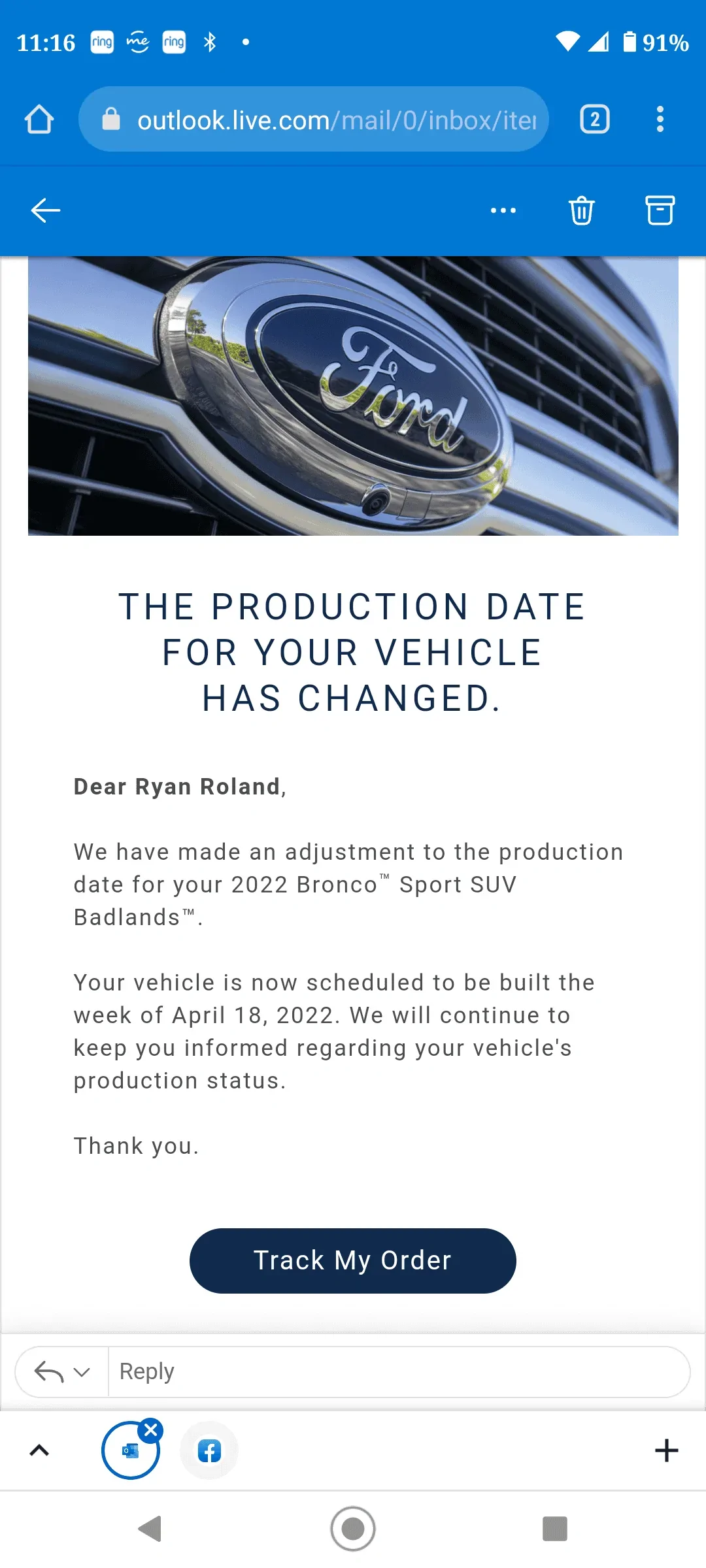Viewport: 706px width, 1568px height.
Task: Expand the bottom tab strip with the chevron
Action: coord(39,1450)
